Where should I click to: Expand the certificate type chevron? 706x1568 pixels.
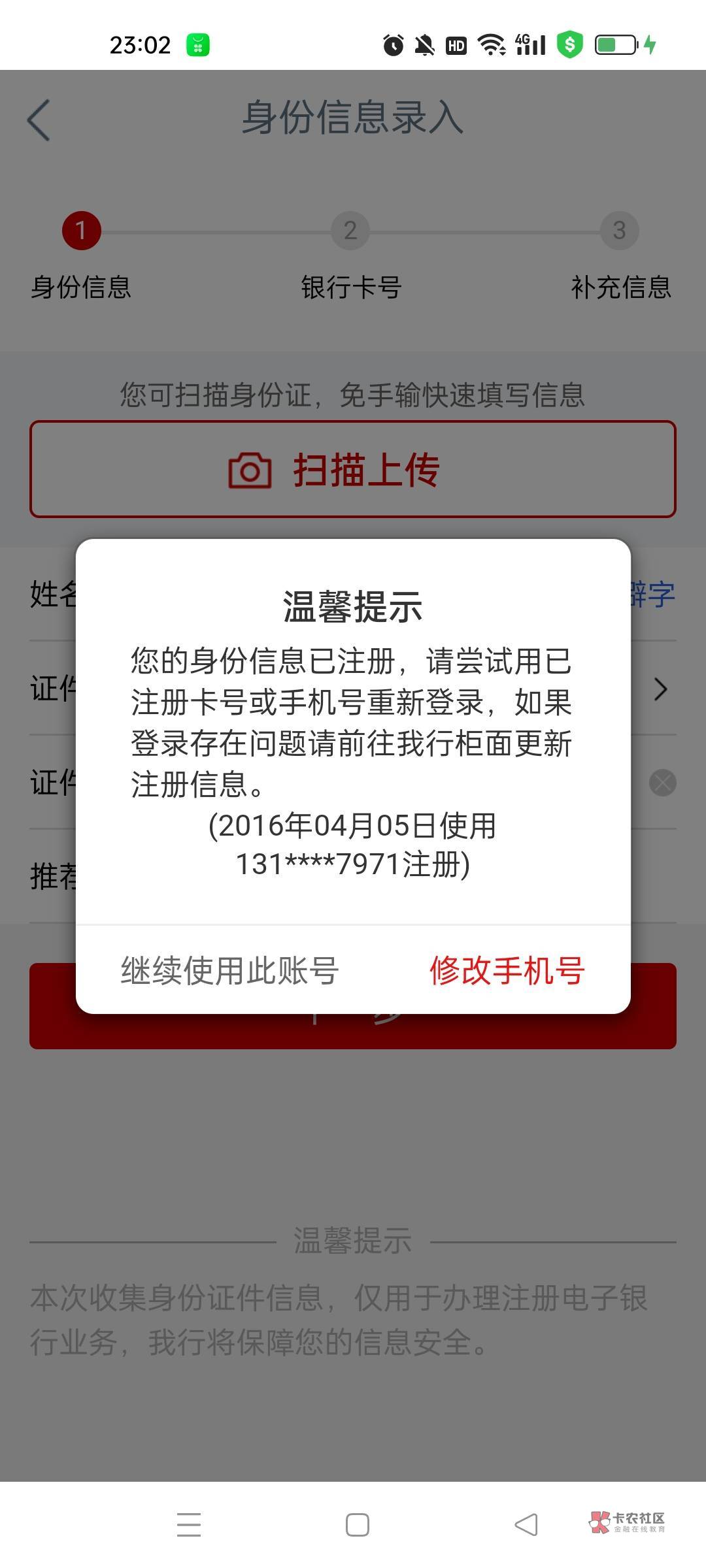point(661,689)
